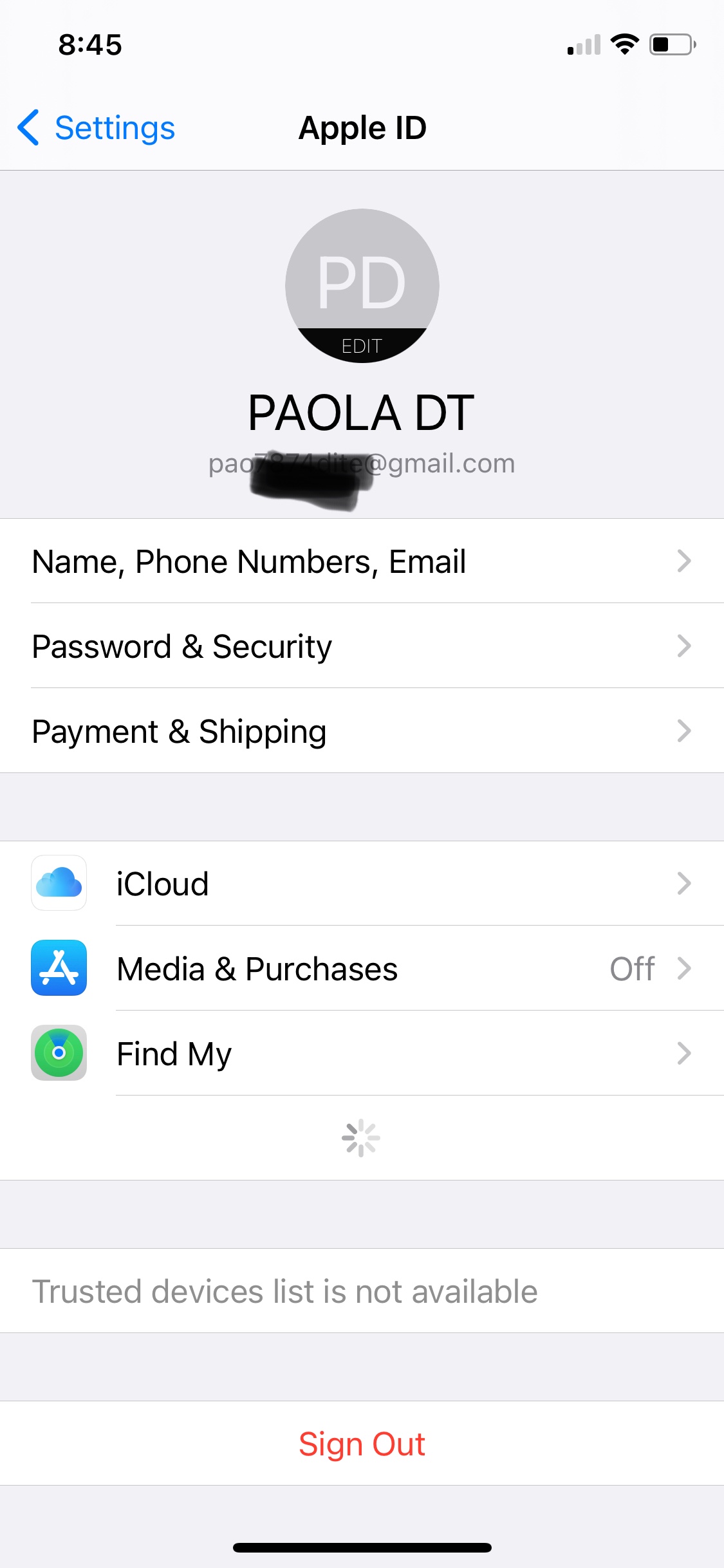Open iCloud settings
The height and width of the screenshot is (1568, 724).
362,883
